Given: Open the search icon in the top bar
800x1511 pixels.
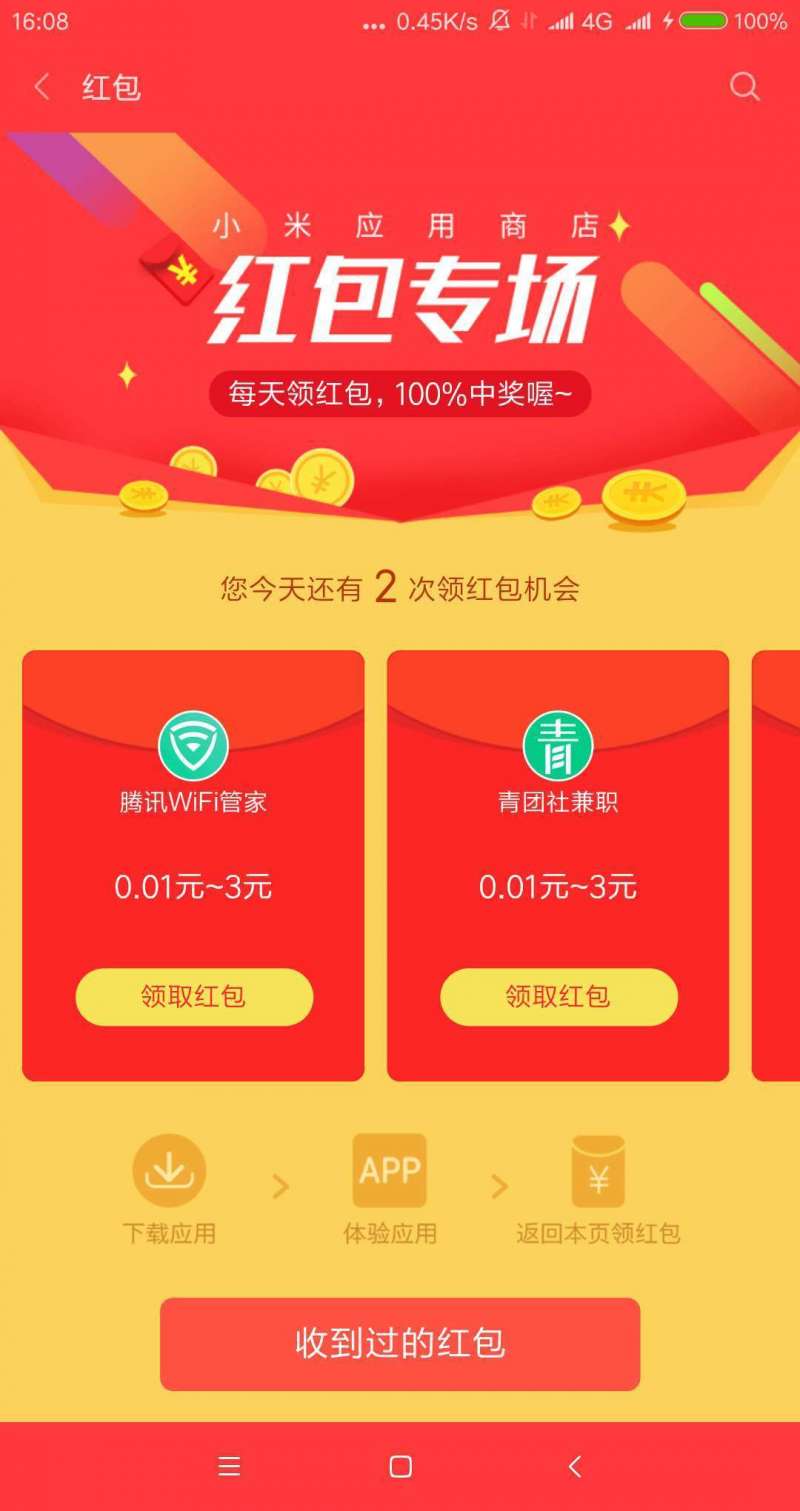Looking at the screenshot, I should point(745,87).
